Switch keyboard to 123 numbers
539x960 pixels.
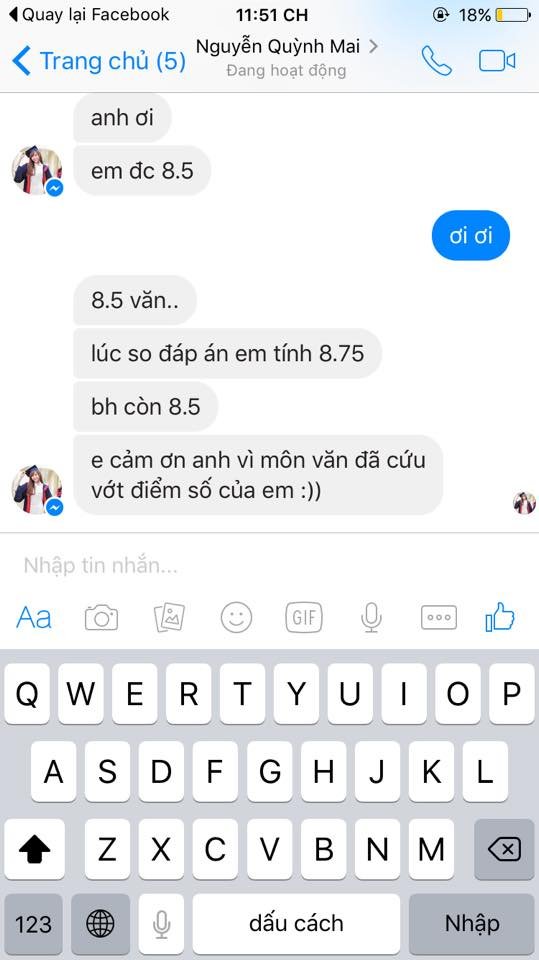pyautogui.click(x=33, y=924)
